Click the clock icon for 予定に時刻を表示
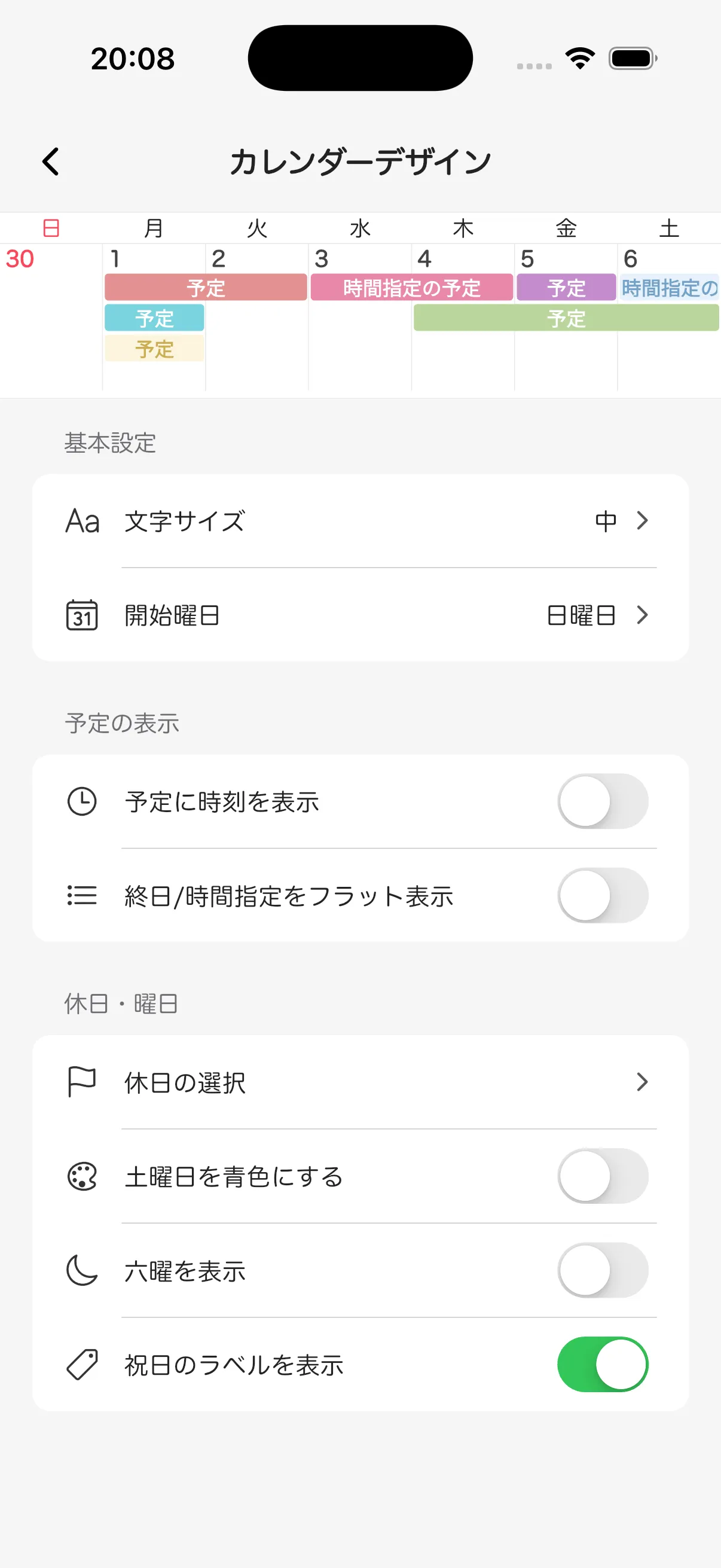The image size is (721, 1568). 82,803
